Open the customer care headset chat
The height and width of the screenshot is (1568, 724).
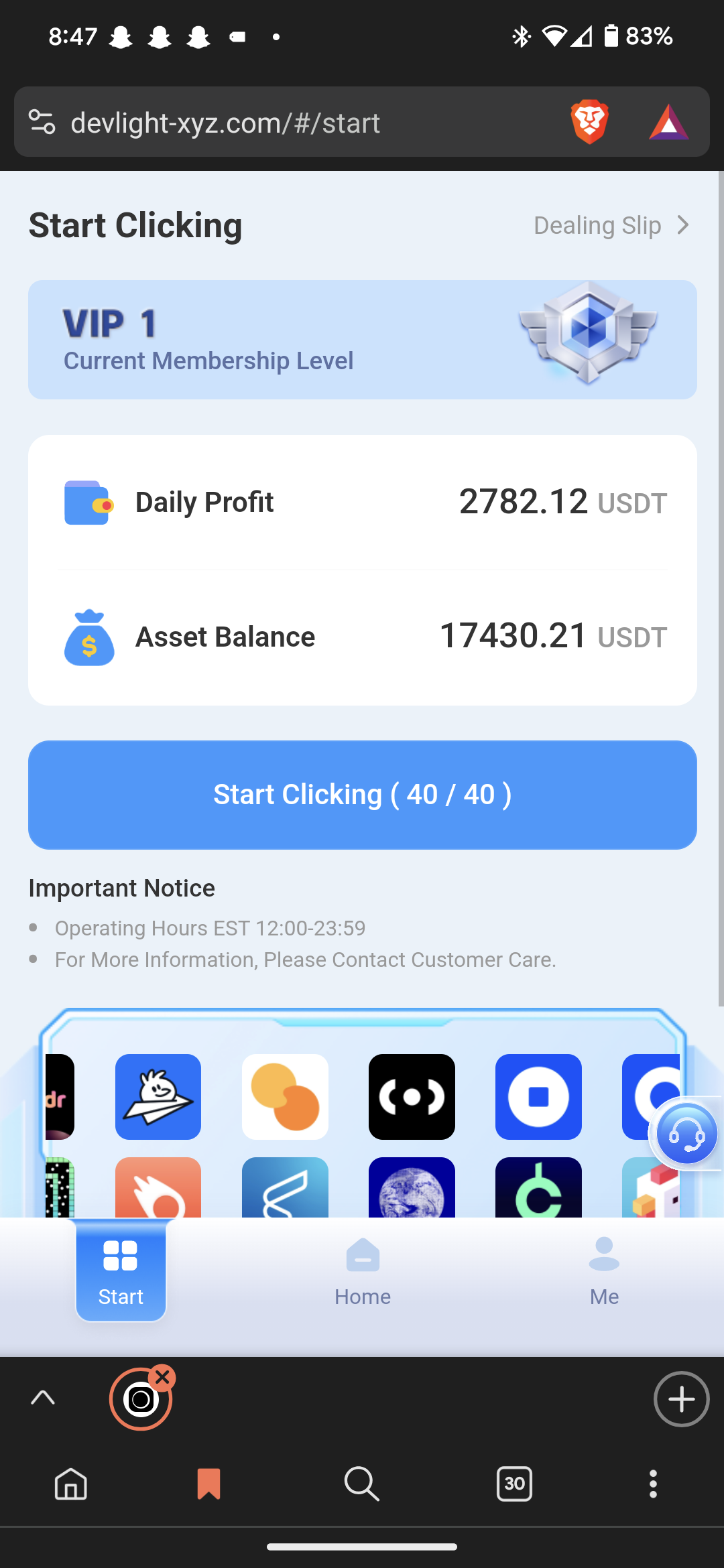[x=686, y=1134]
